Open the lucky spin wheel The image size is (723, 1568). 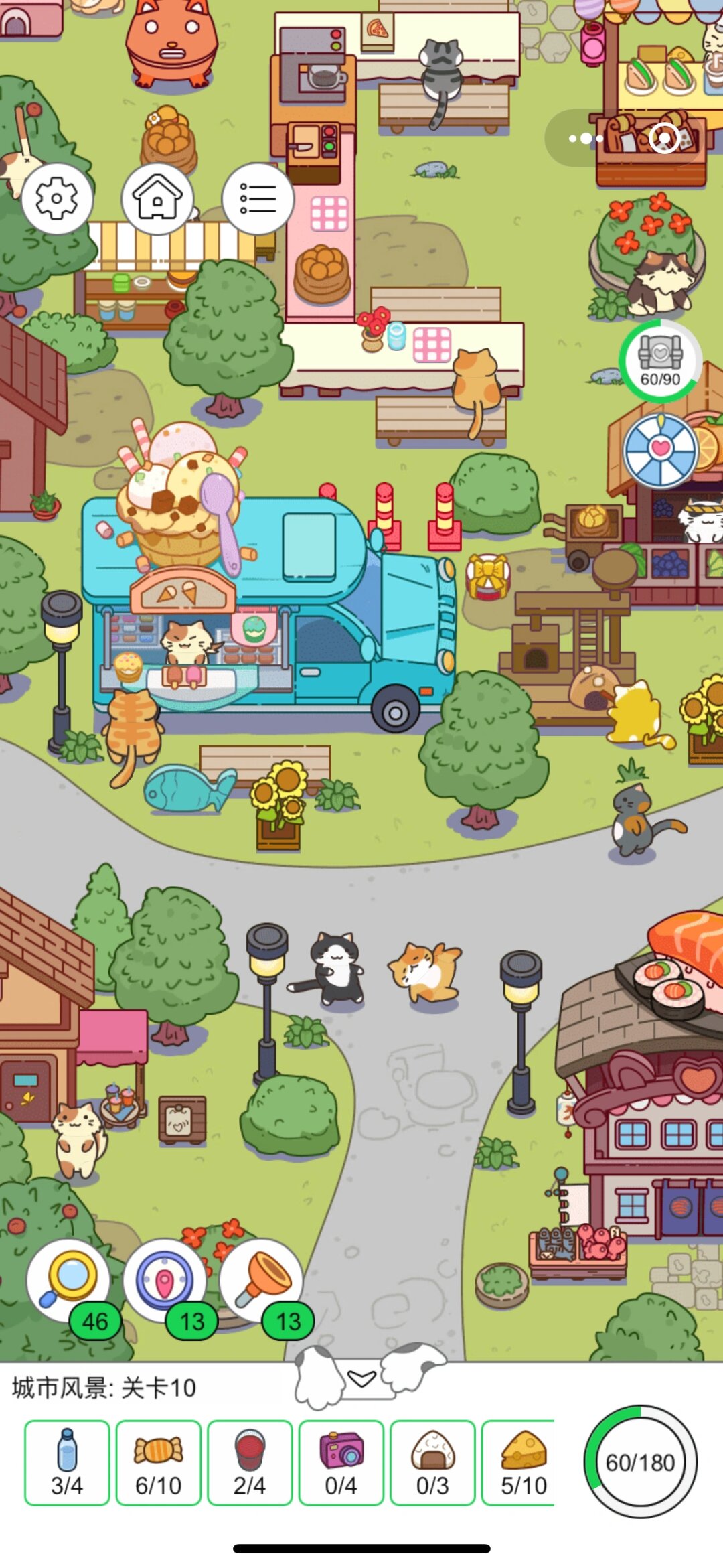point(661,450)
